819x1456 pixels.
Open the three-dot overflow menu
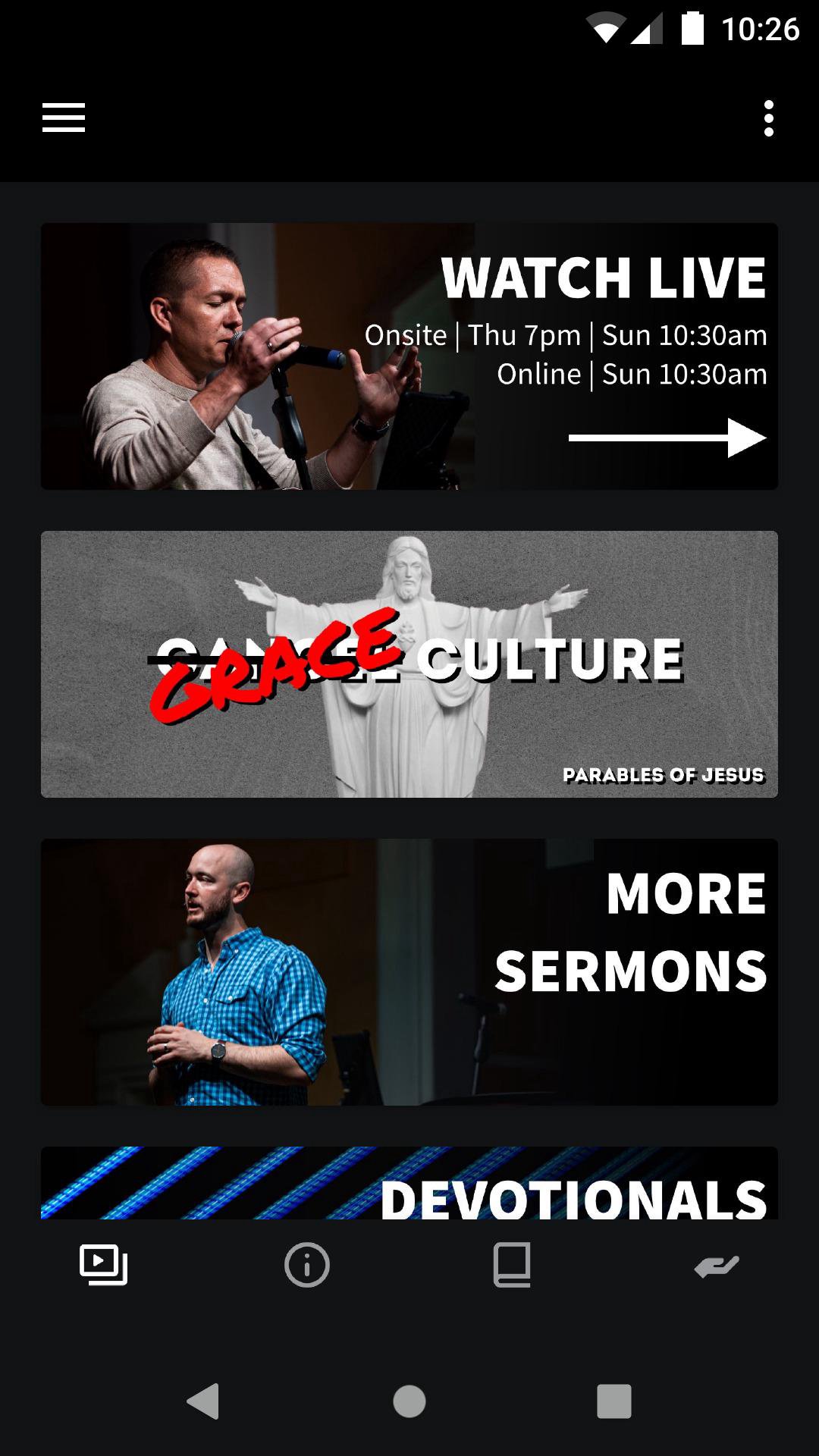(x=768, y=118)
